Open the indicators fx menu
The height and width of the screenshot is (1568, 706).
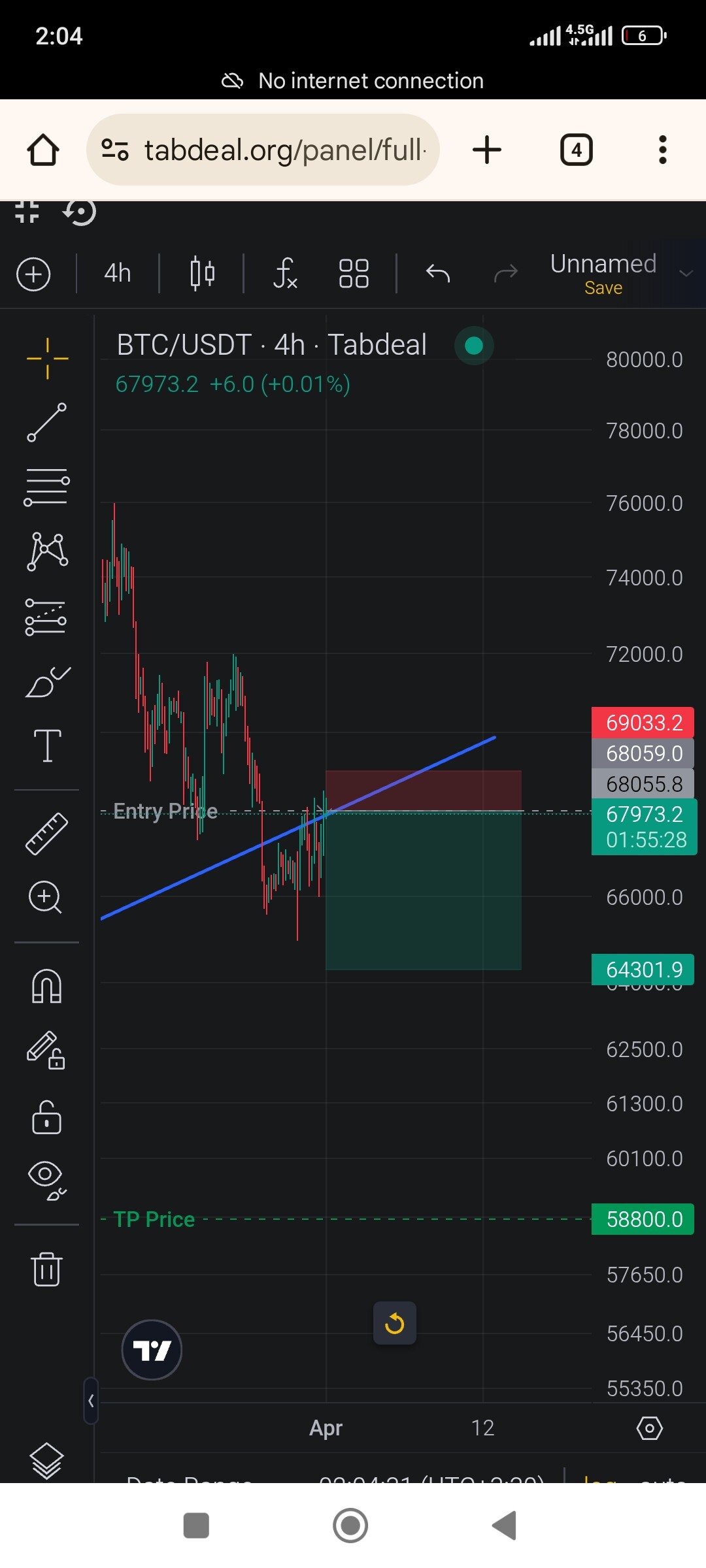coord(286,273)
